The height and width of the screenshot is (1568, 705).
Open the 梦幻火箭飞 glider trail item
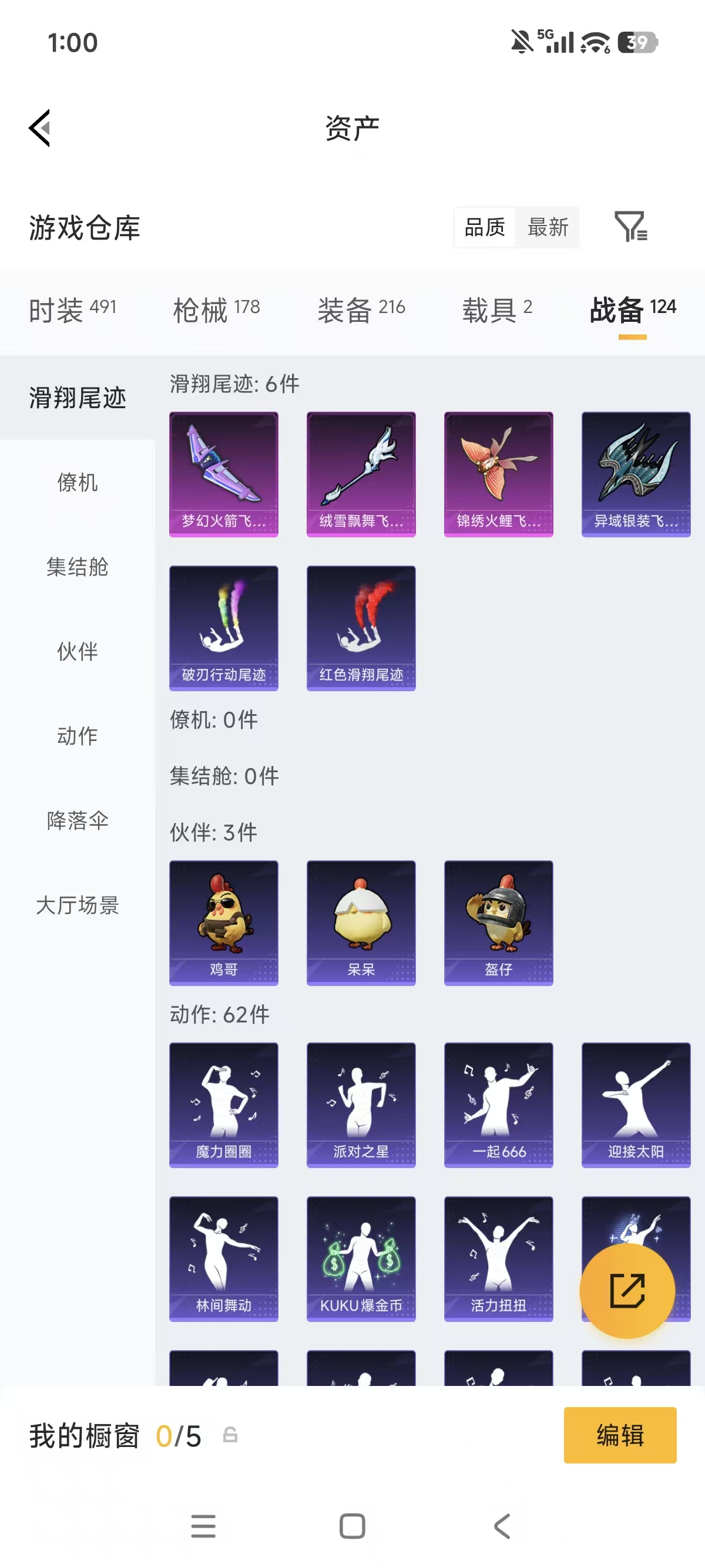(223, 472)
